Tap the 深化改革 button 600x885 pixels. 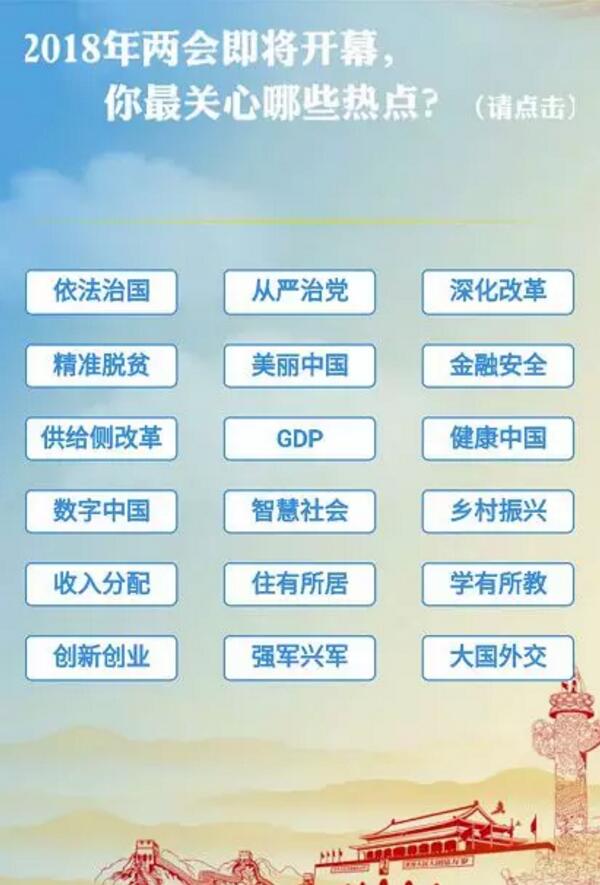click(x=498, y=292)
